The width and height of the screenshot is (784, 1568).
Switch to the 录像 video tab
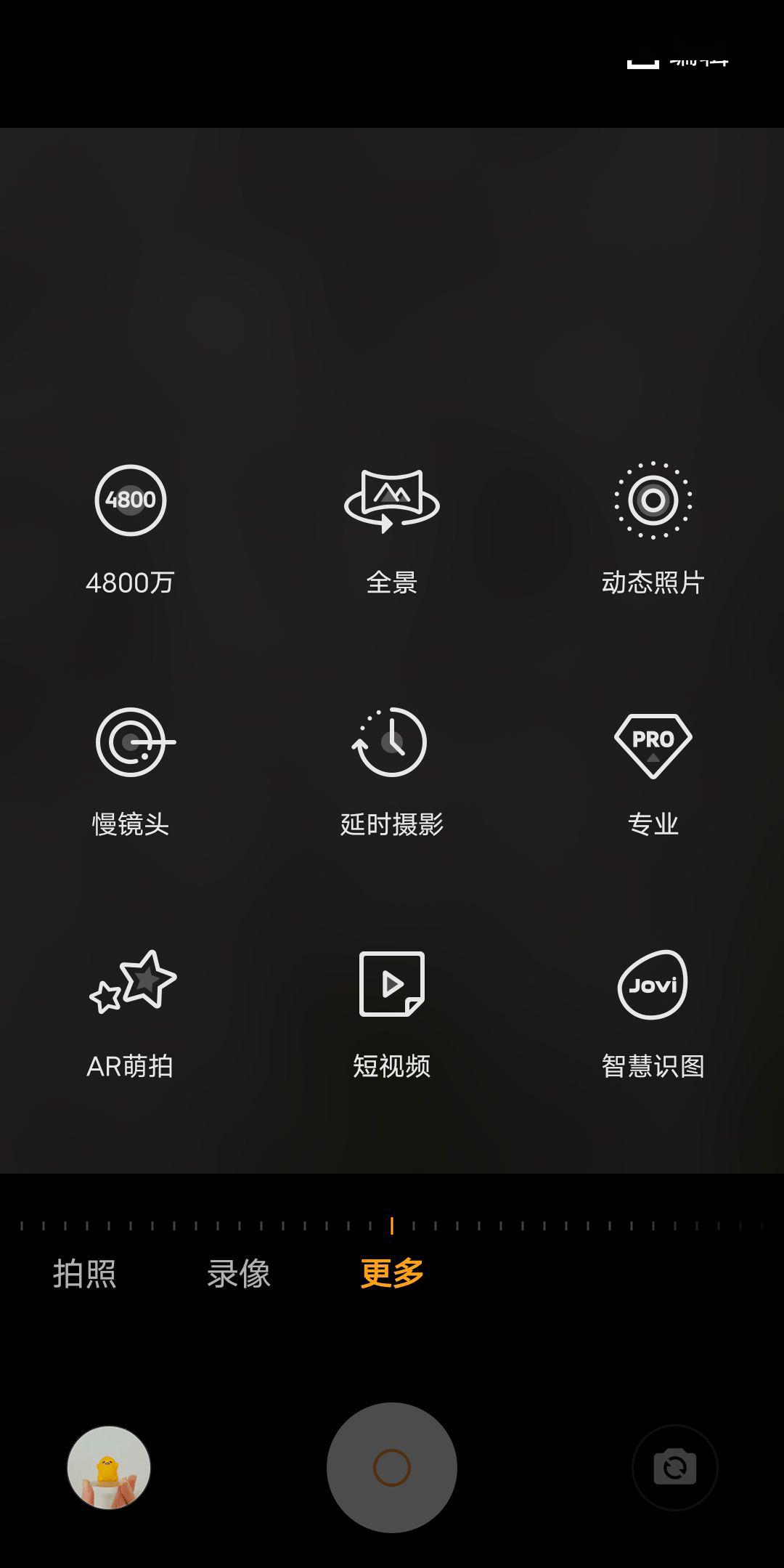239,1274
